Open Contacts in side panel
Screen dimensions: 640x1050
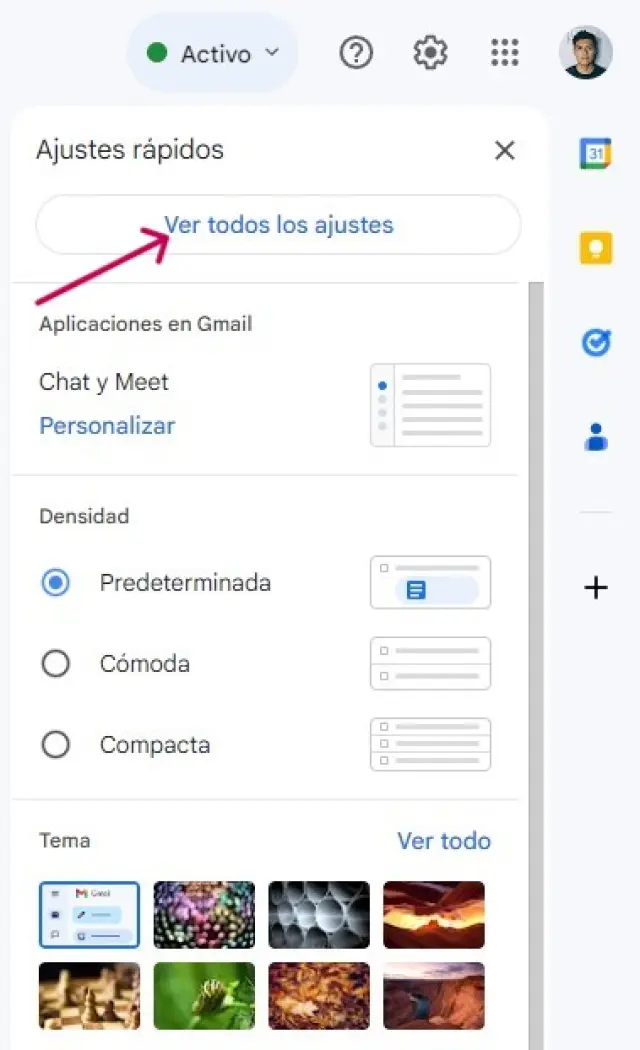596,437
